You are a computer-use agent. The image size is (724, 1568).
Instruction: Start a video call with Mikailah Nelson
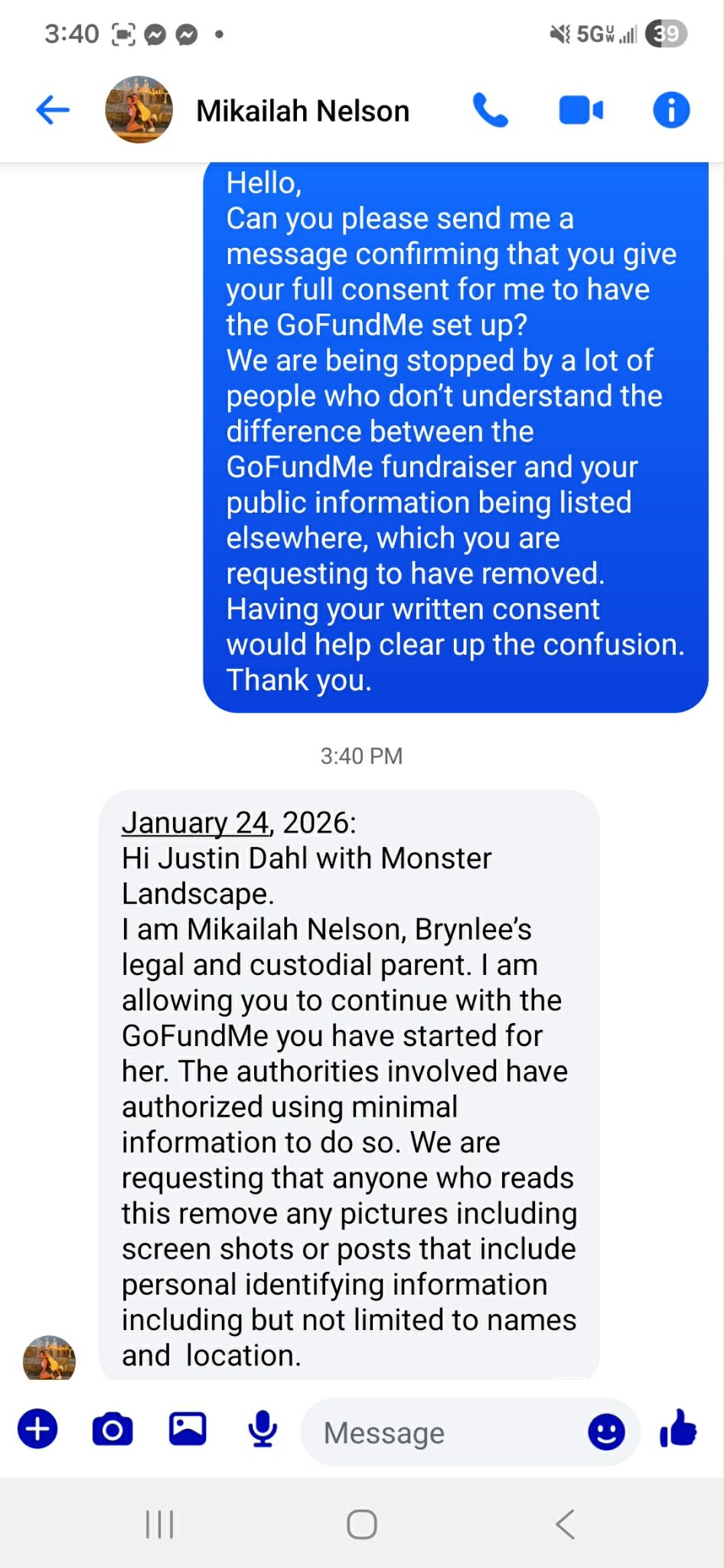point(581,110)
